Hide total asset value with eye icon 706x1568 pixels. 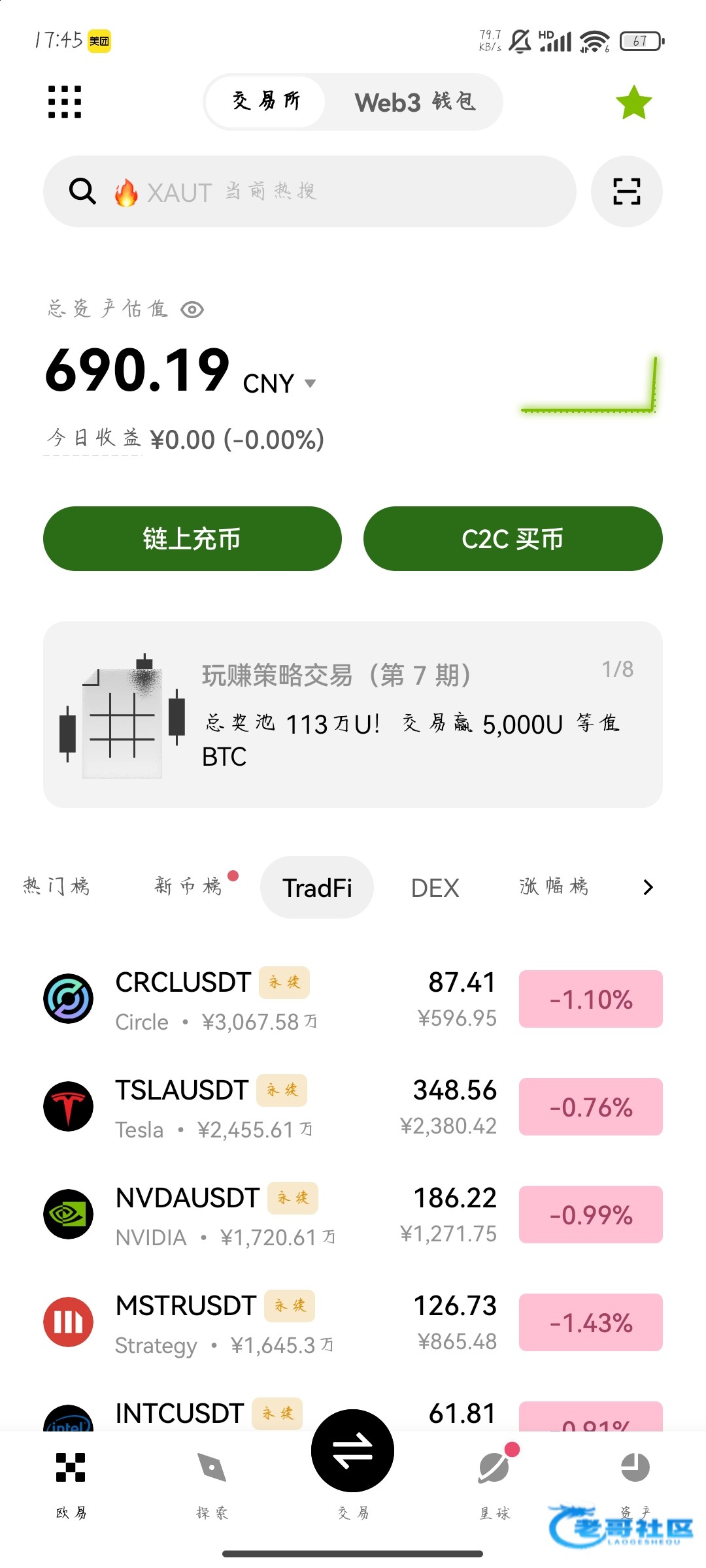pos(192,309)
